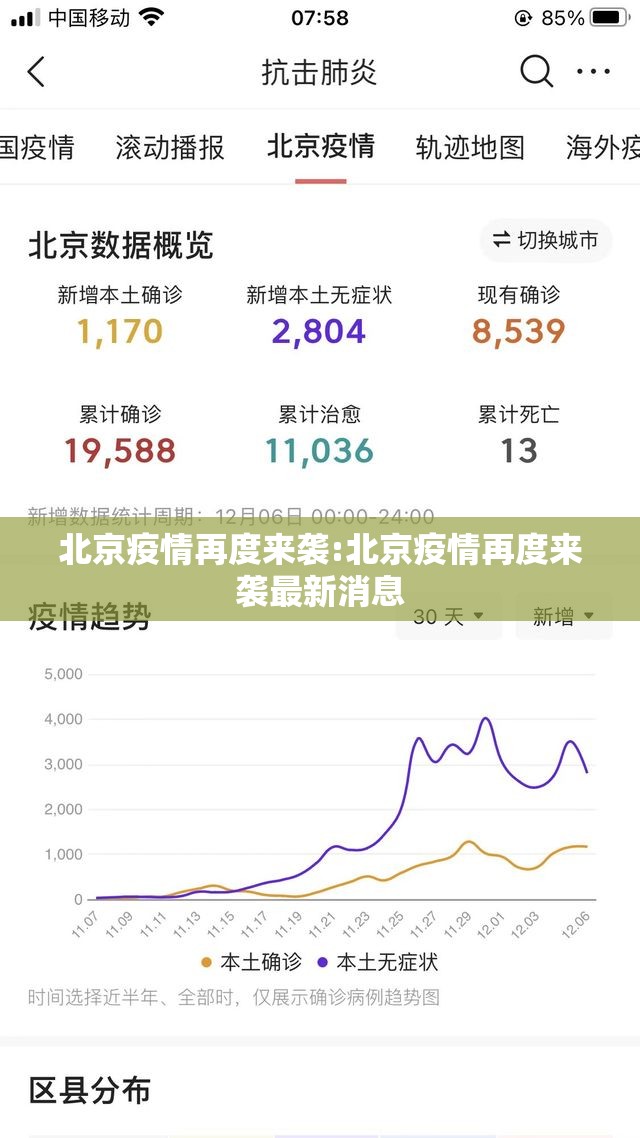Image resolution: width=640 pixels, height=1138 pixels.
Task: Go back using the top-left arrow
Action: coord(37,72)
